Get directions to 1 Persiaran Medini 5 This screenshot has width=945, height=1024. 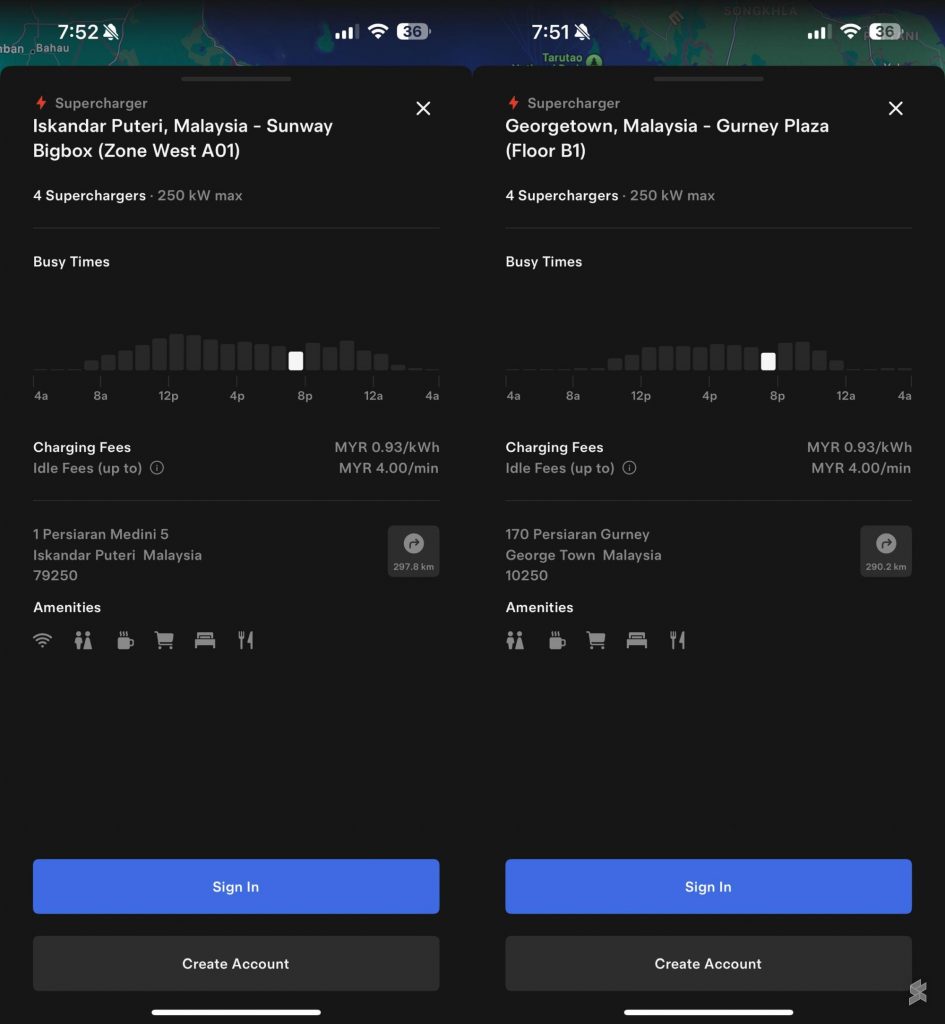pyautogui.click(x=413, y=551)
